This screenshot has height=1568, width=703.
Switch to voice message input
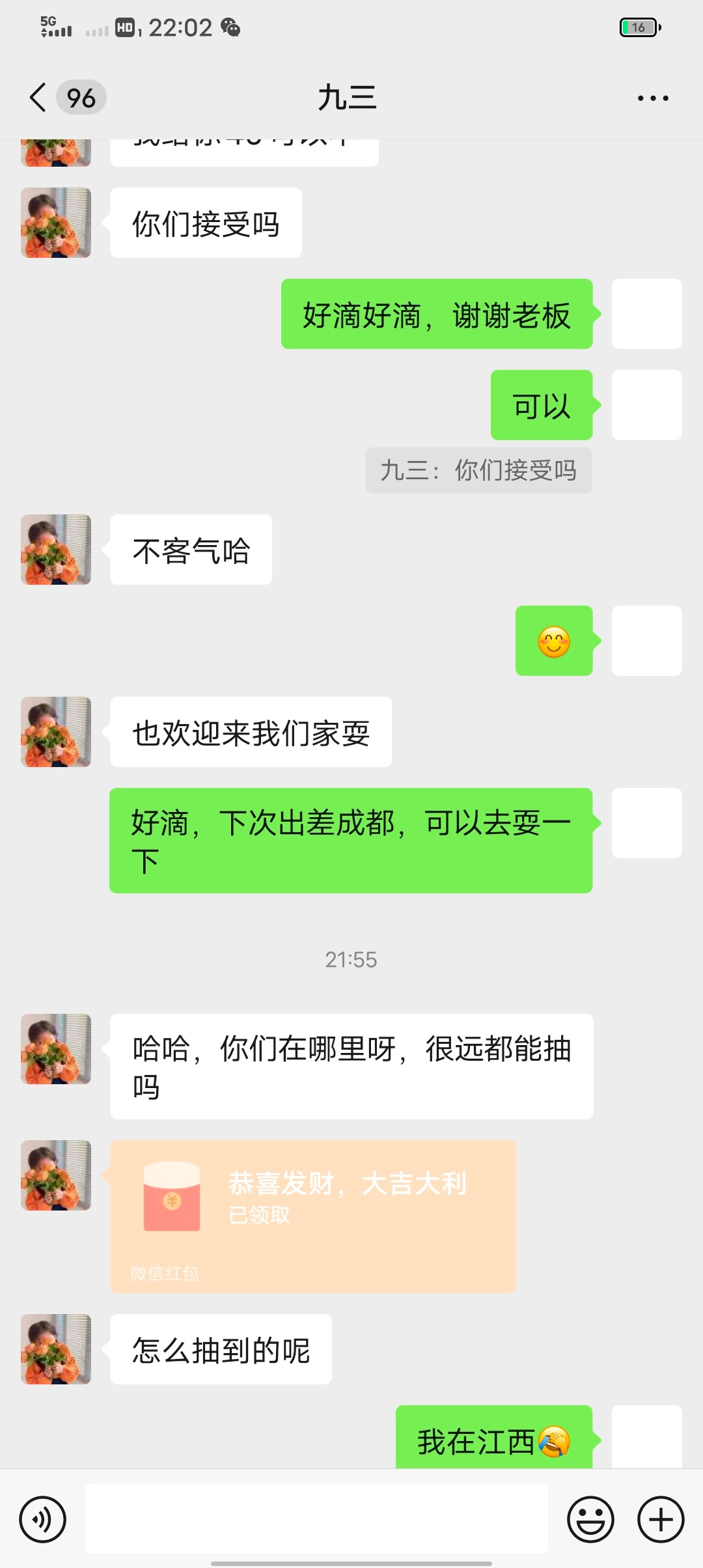[43, 1520]
